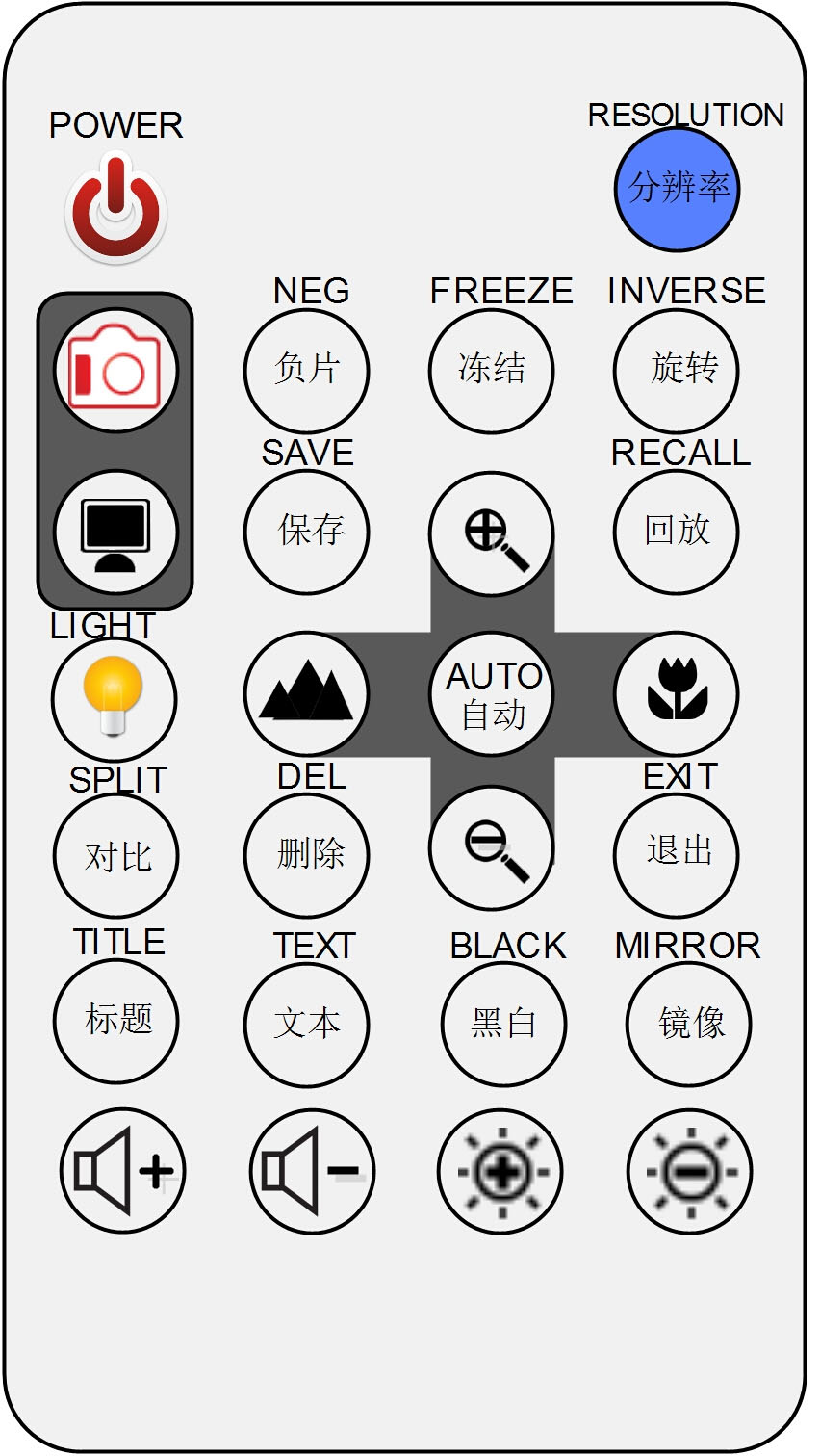Zoom in with the magnifier plus
The height and width of the screenshot is (1456, 820).
pos(491,533)
